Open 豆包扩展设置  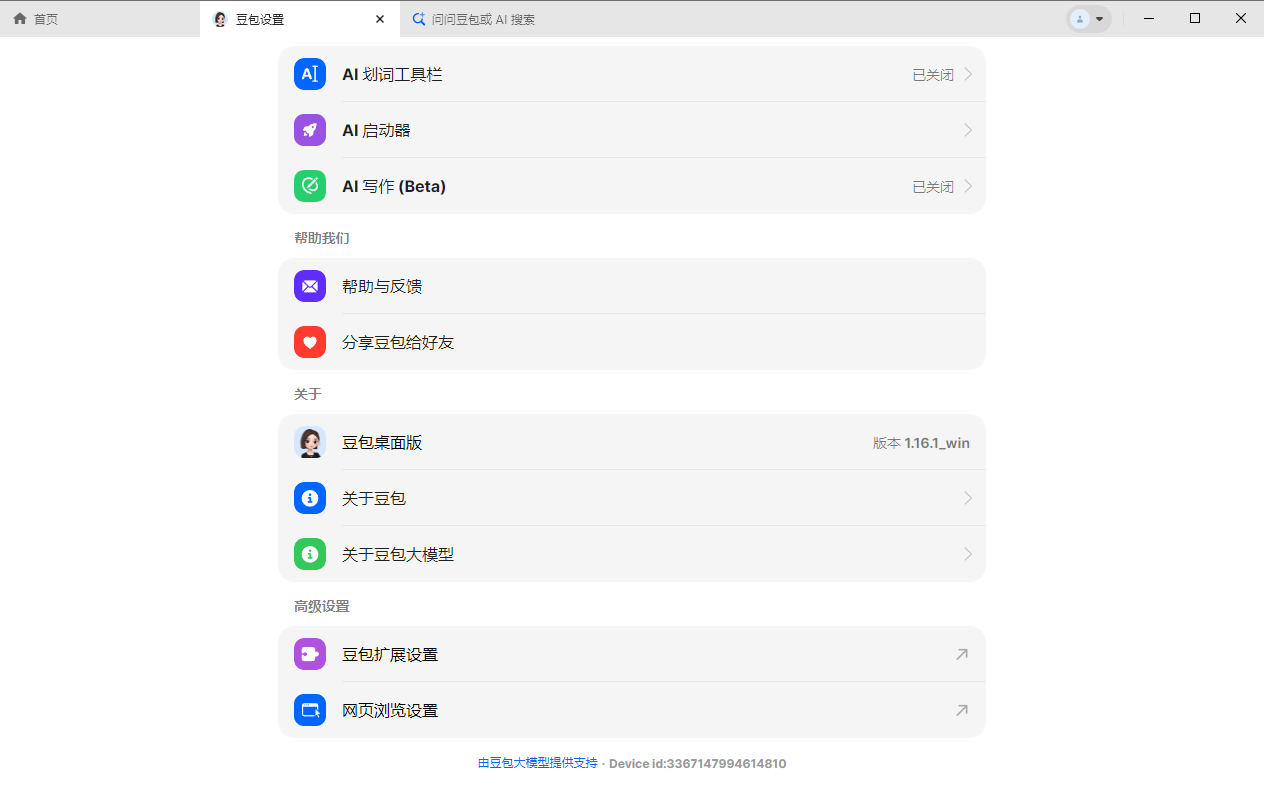[x=631, y=655]
